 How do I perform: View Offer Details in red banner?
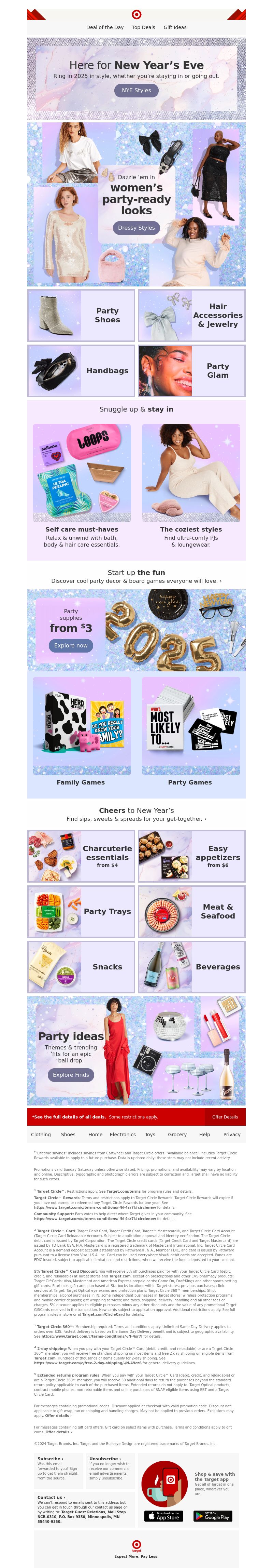pos(224,1117)
